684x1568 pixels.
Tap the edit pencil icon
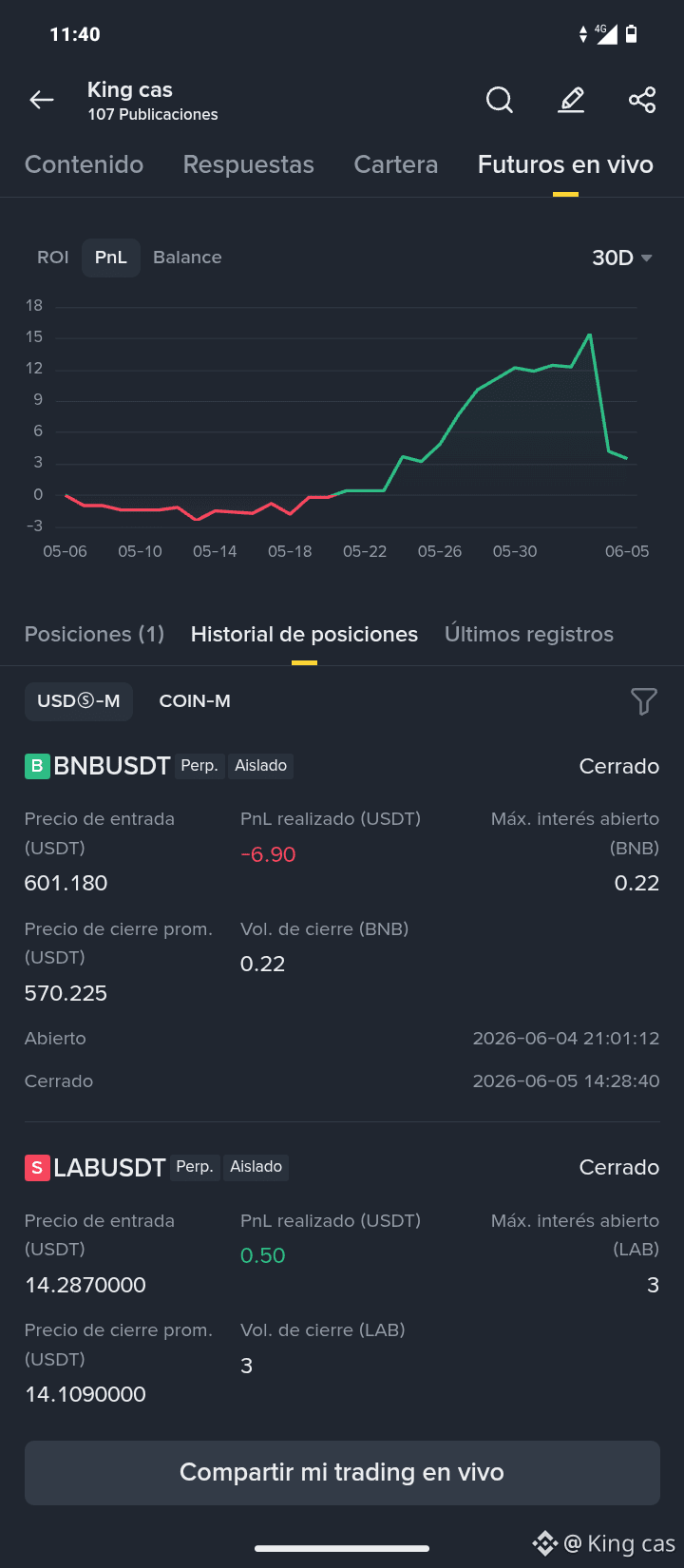click(571, 100)
